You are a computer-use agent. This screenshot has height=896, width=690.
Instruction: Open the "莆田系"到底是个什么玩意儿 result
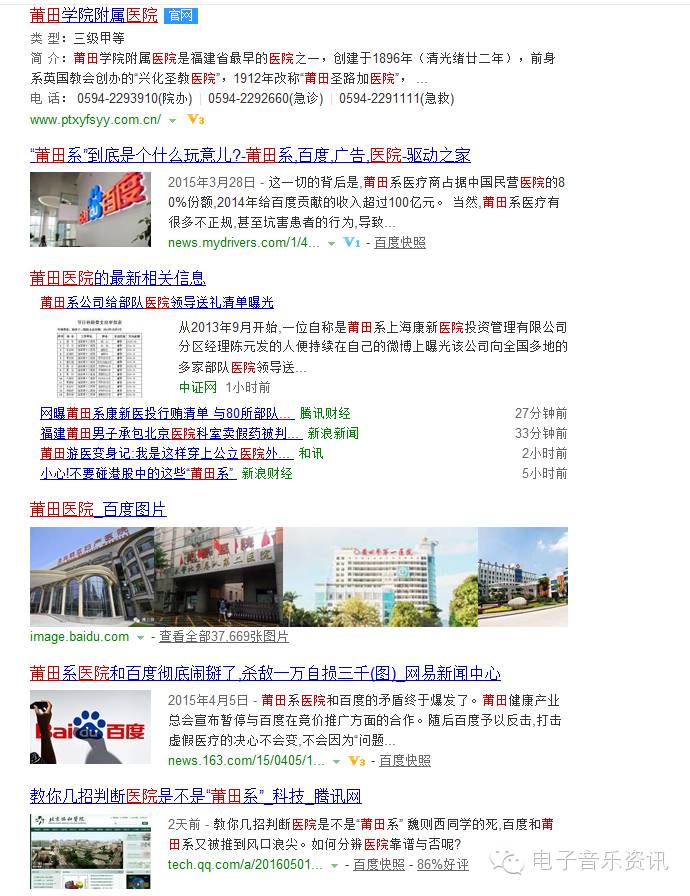[x=250, y=155]
